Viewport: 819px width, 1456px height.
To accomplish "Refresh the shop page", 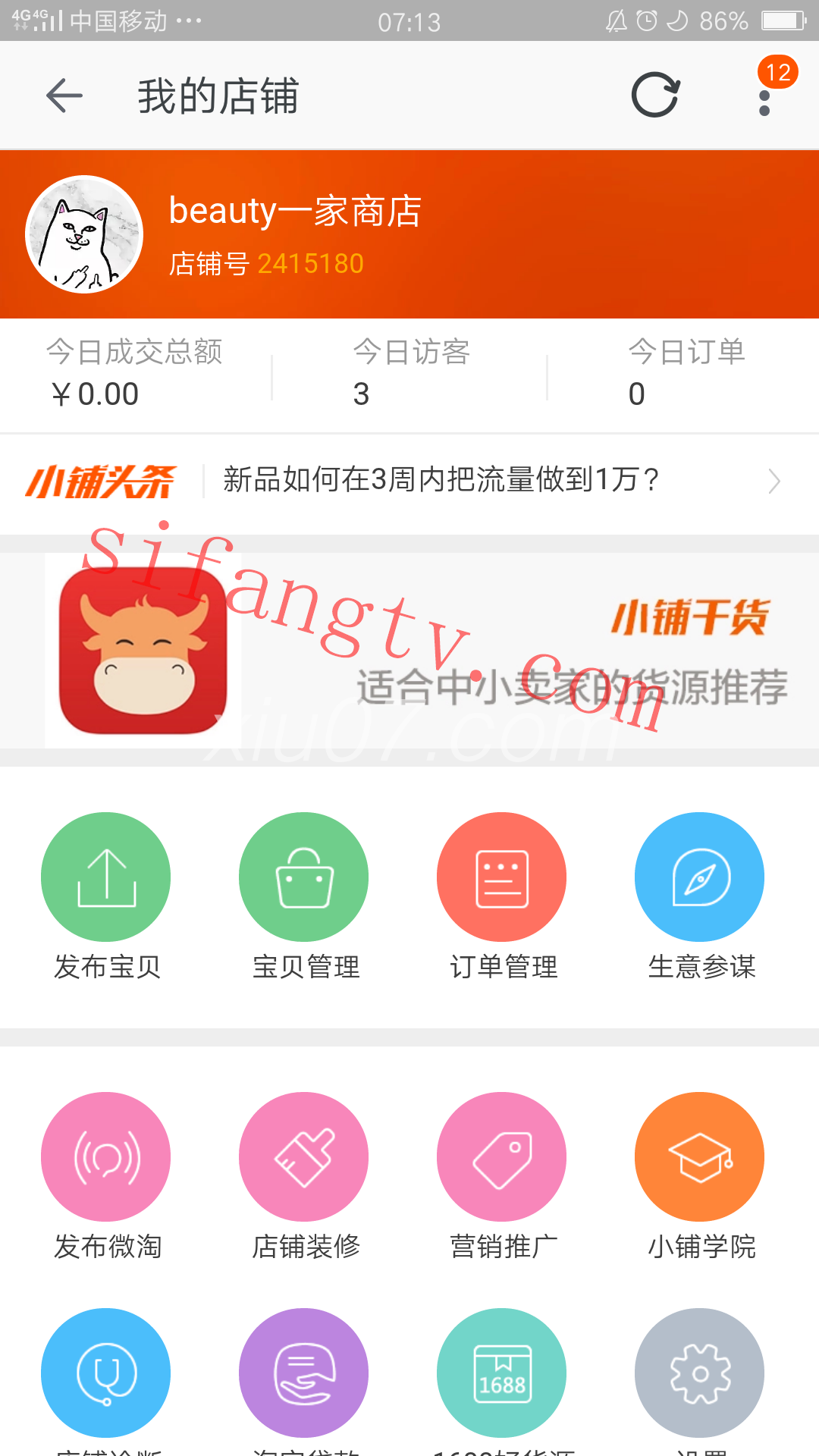I will pyautogui.click(x=655, y=96).
